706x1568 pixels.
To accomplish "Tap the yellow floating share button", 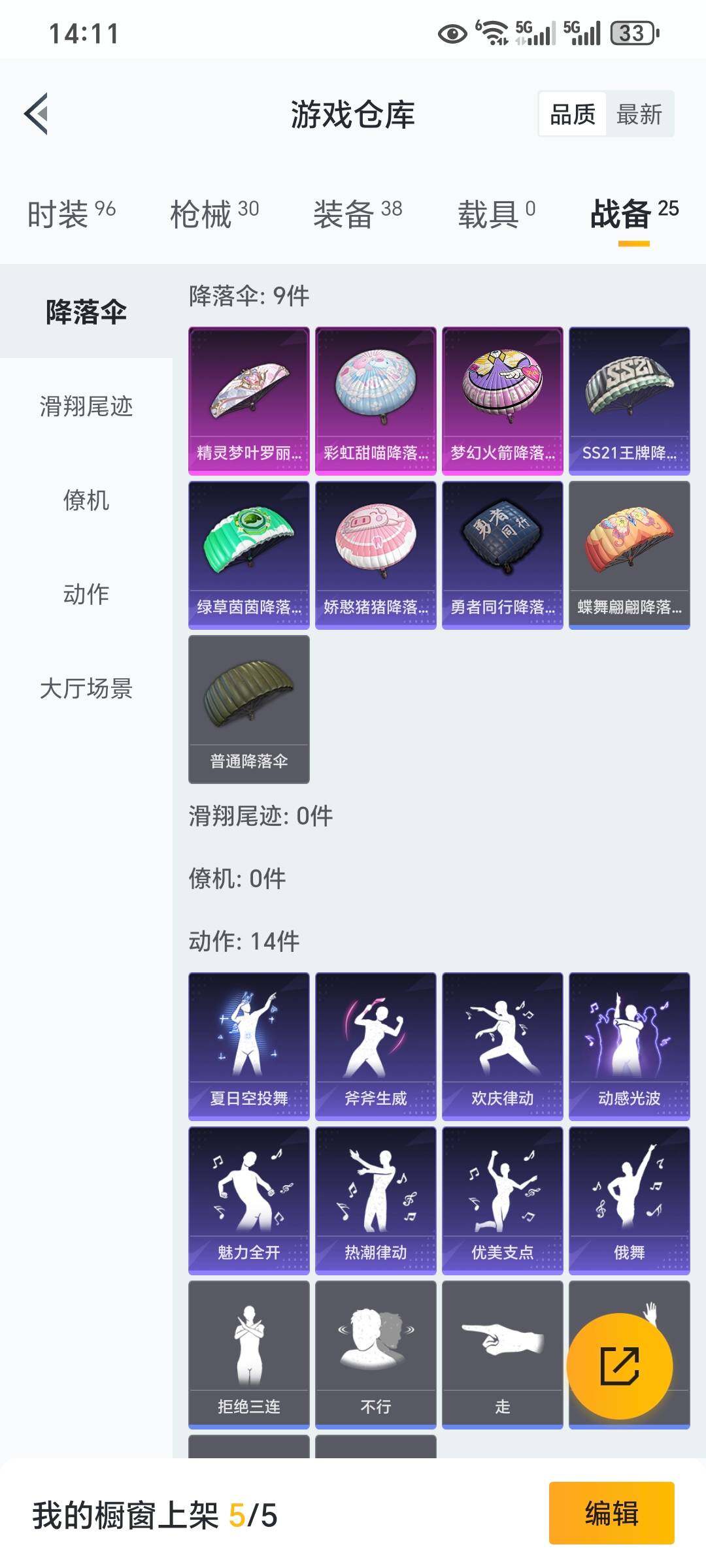I will pos(619,1365).
